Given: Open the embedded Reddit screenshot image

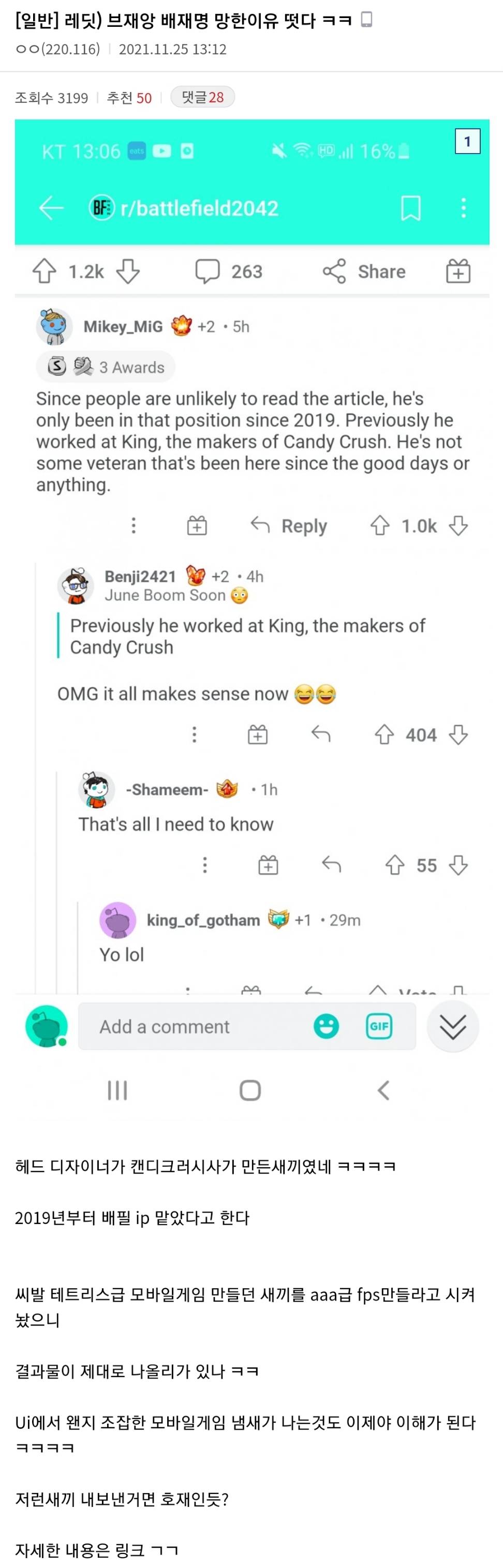Looking at the screenshot, I should click(251, 609).
